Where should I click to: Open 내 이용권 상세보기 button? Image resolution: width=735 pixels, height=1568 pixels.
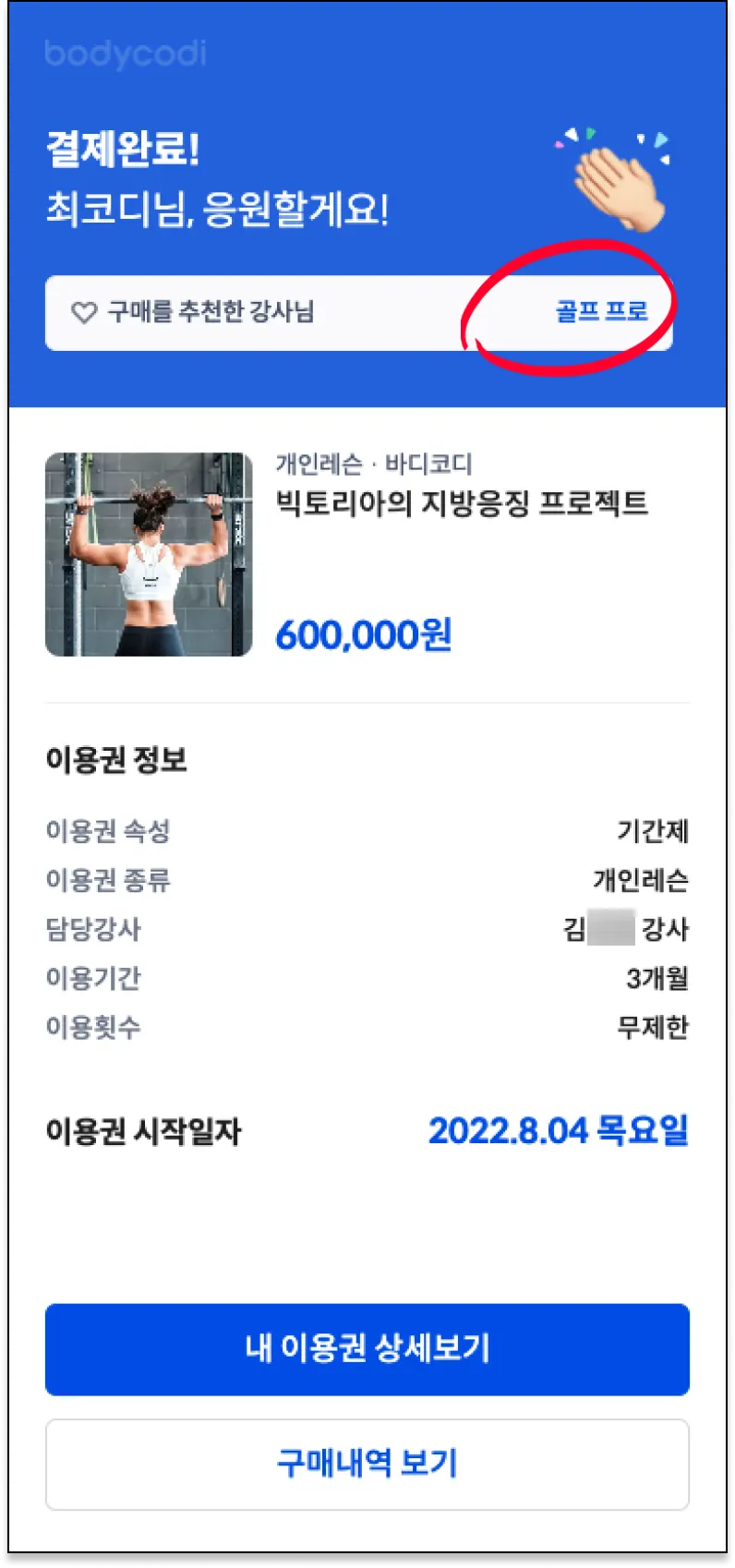coord(367,1349)
